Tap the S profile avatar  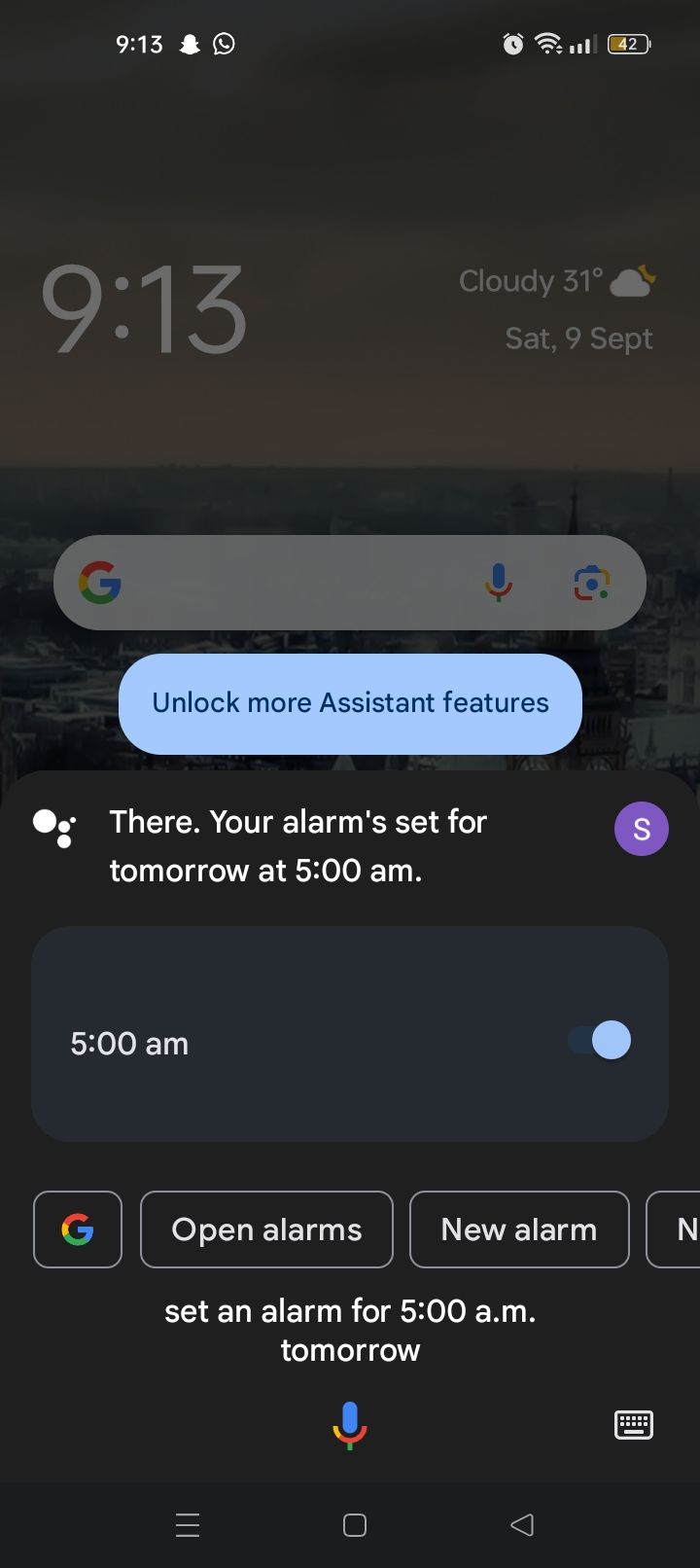(x=641, y=829)
